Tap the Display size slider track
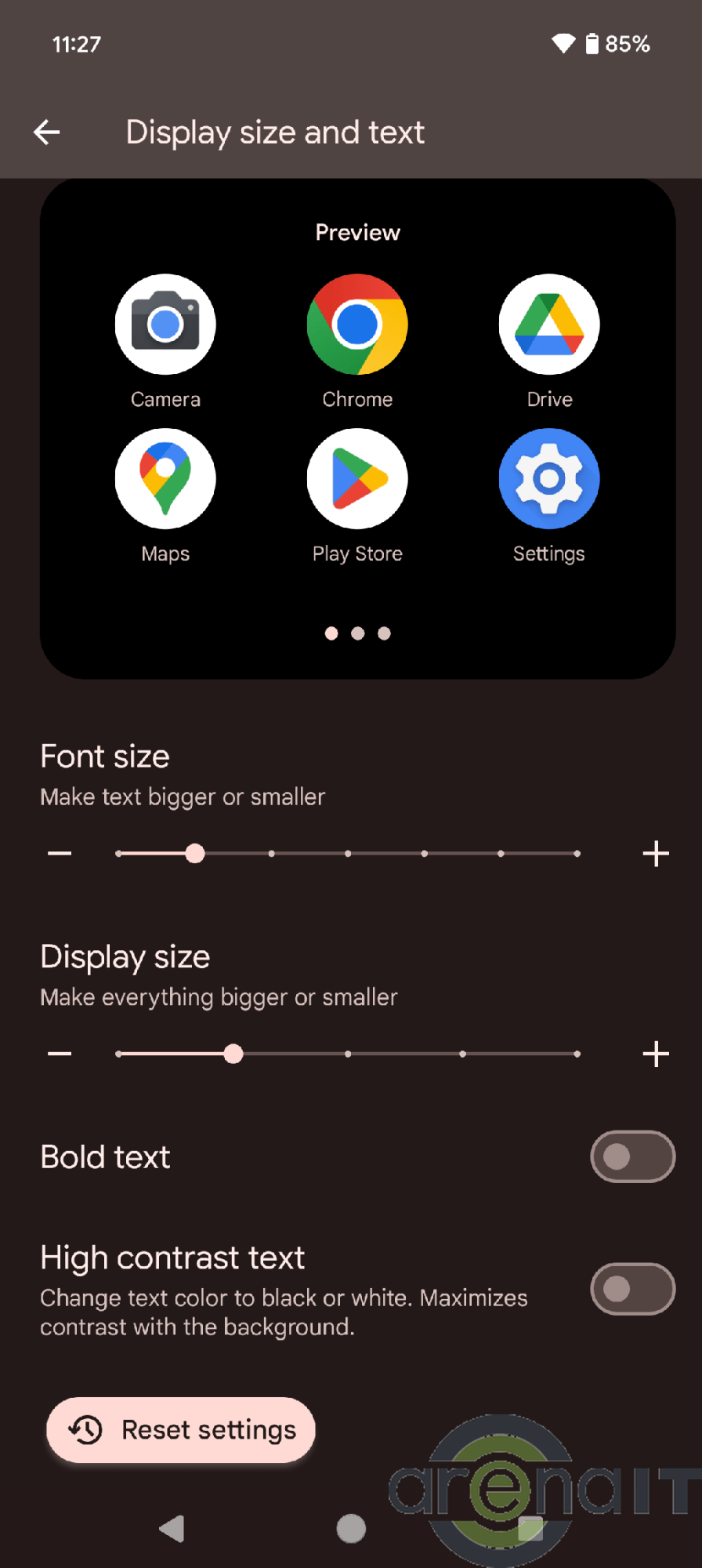702x1568 pixels. click(348, 1054)
